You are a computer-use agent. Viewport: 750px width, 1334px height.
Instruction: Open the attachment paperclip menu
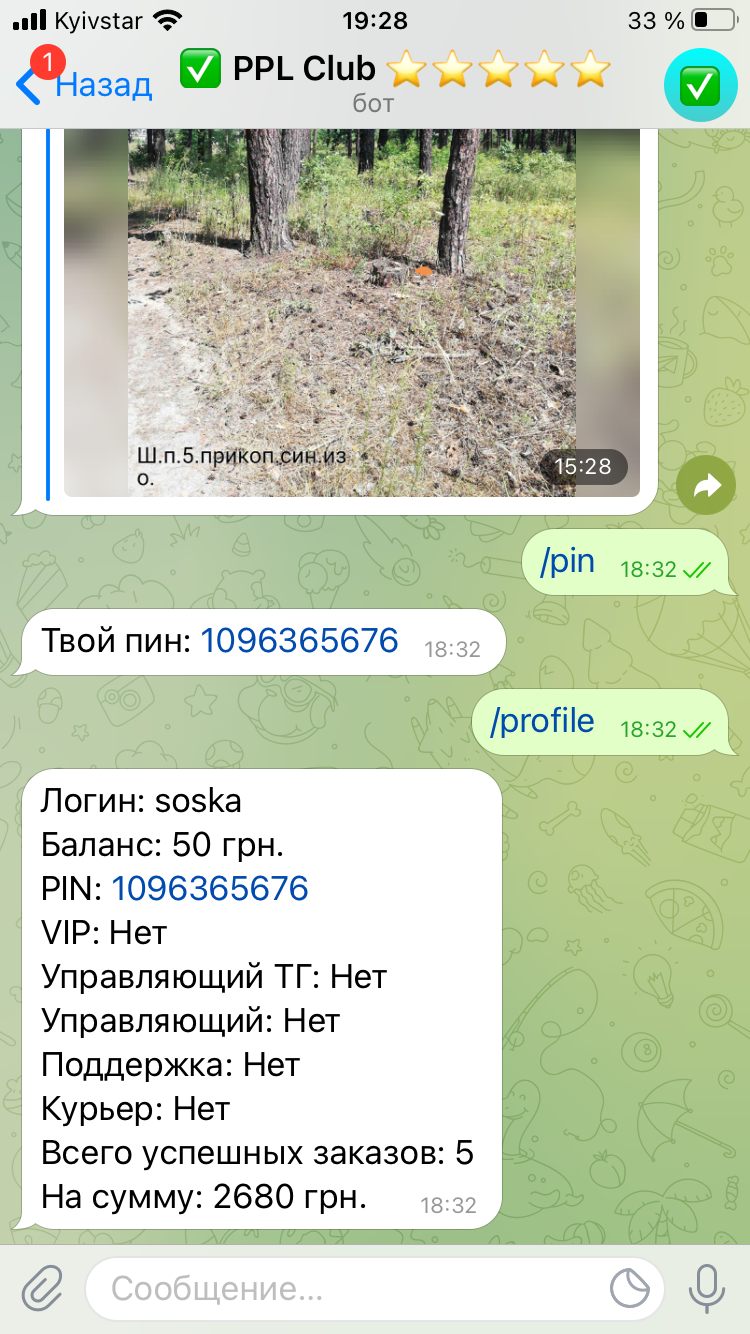(43, 1289)
